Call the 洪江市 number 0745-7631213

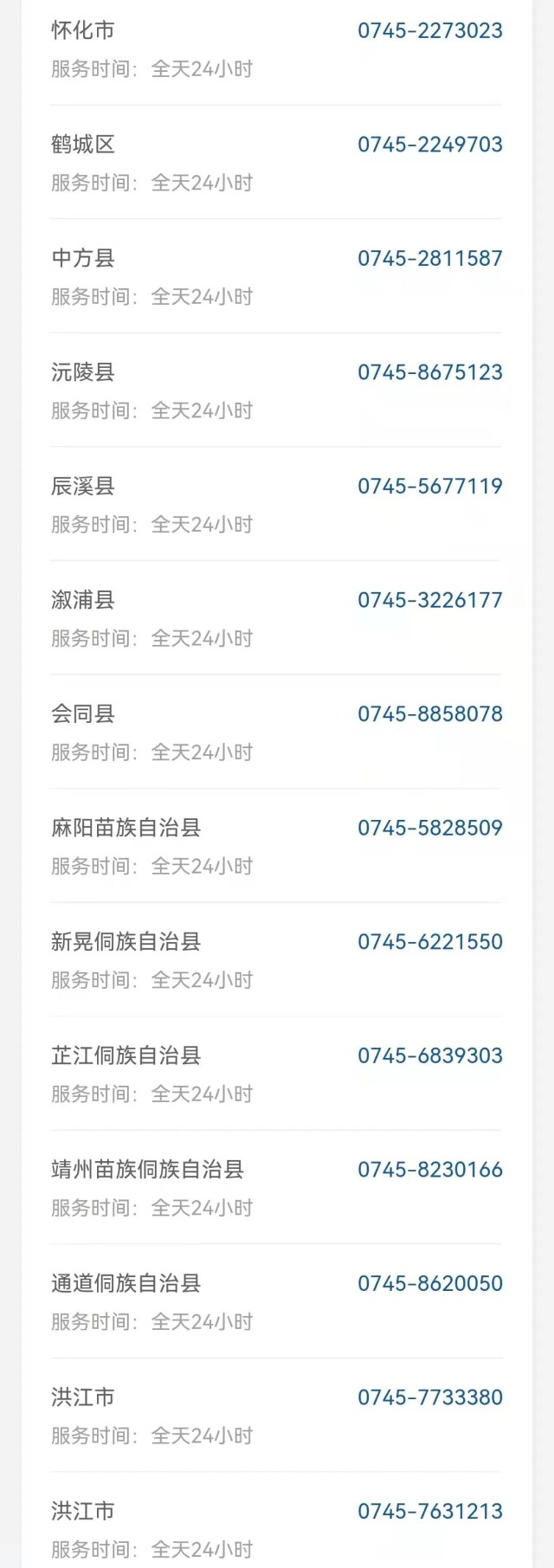[429, 1511]
